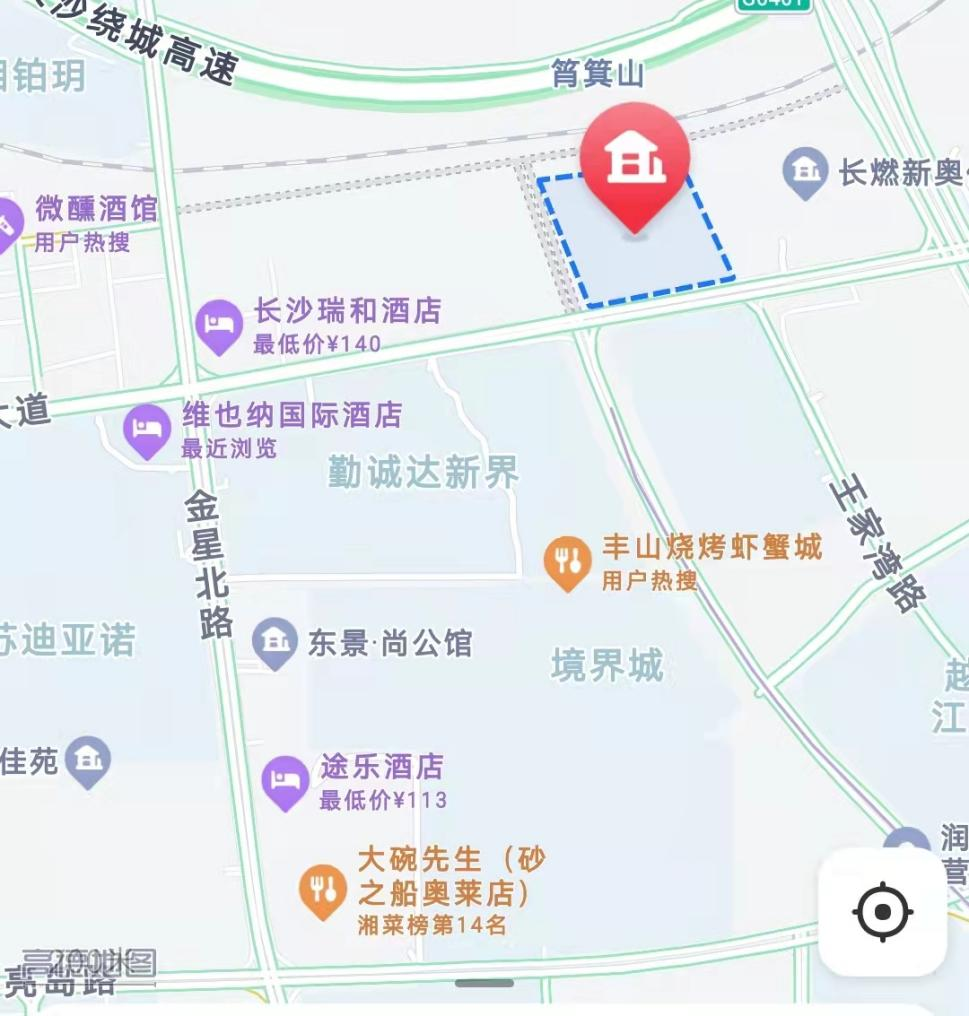Tap the 东景·尚公馆 residence marker
Screen dimensions: 969x1016
tap(274, 641)
